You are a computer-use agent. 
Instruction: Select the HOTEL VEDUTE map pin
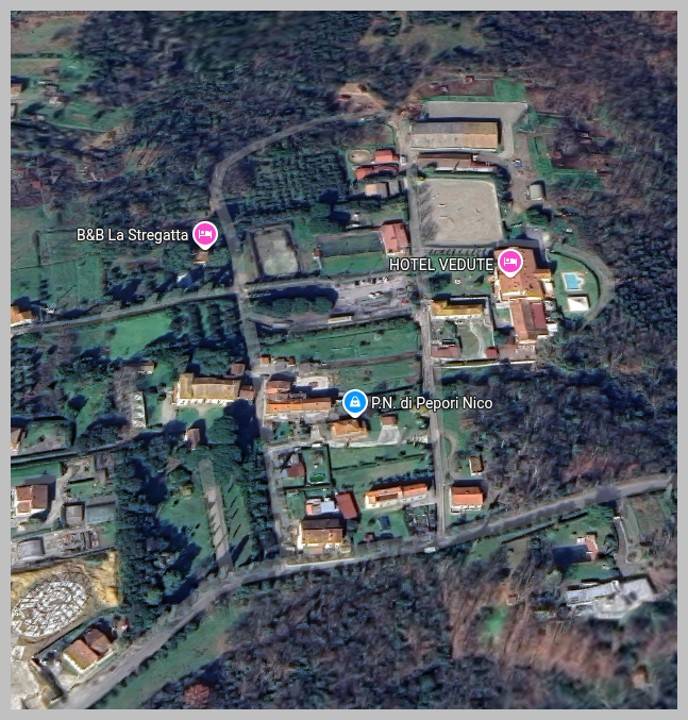[x=510, y=263]
